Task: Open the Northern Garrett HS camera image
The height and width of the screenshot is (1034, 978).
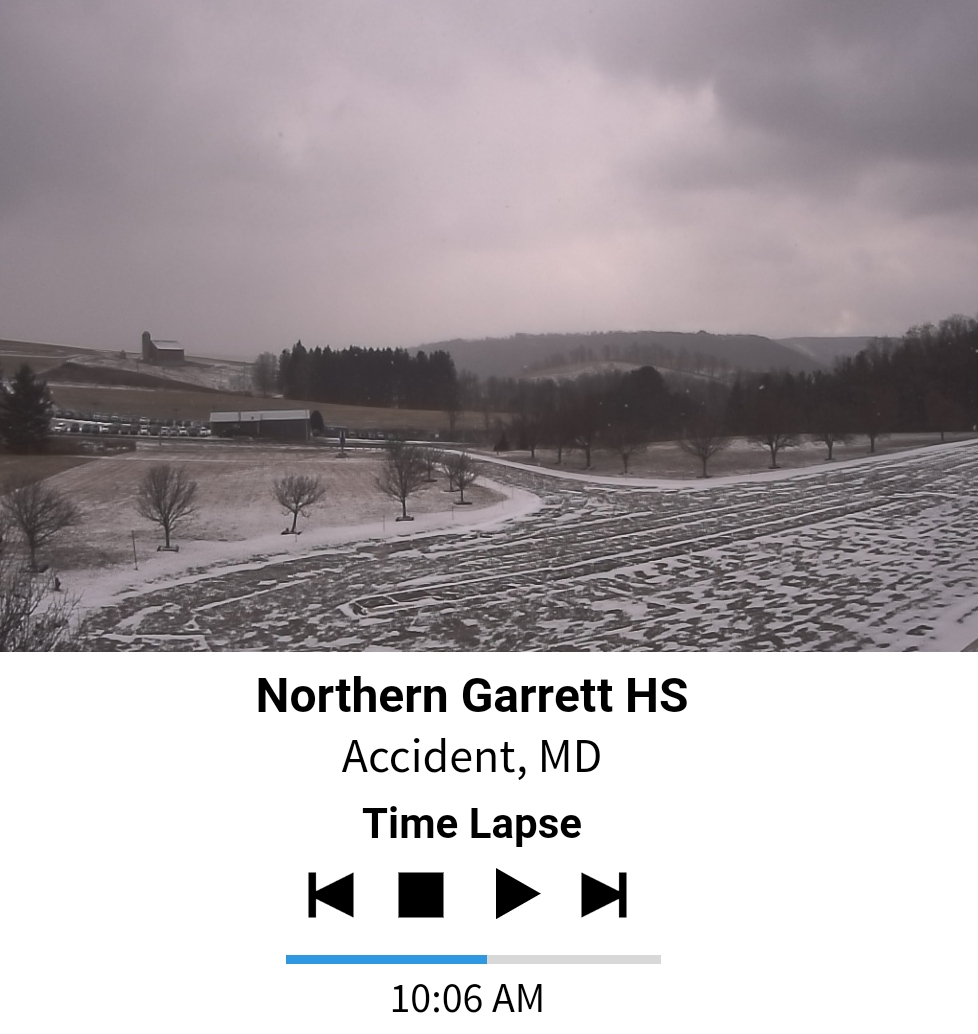Action: [489, 326]
